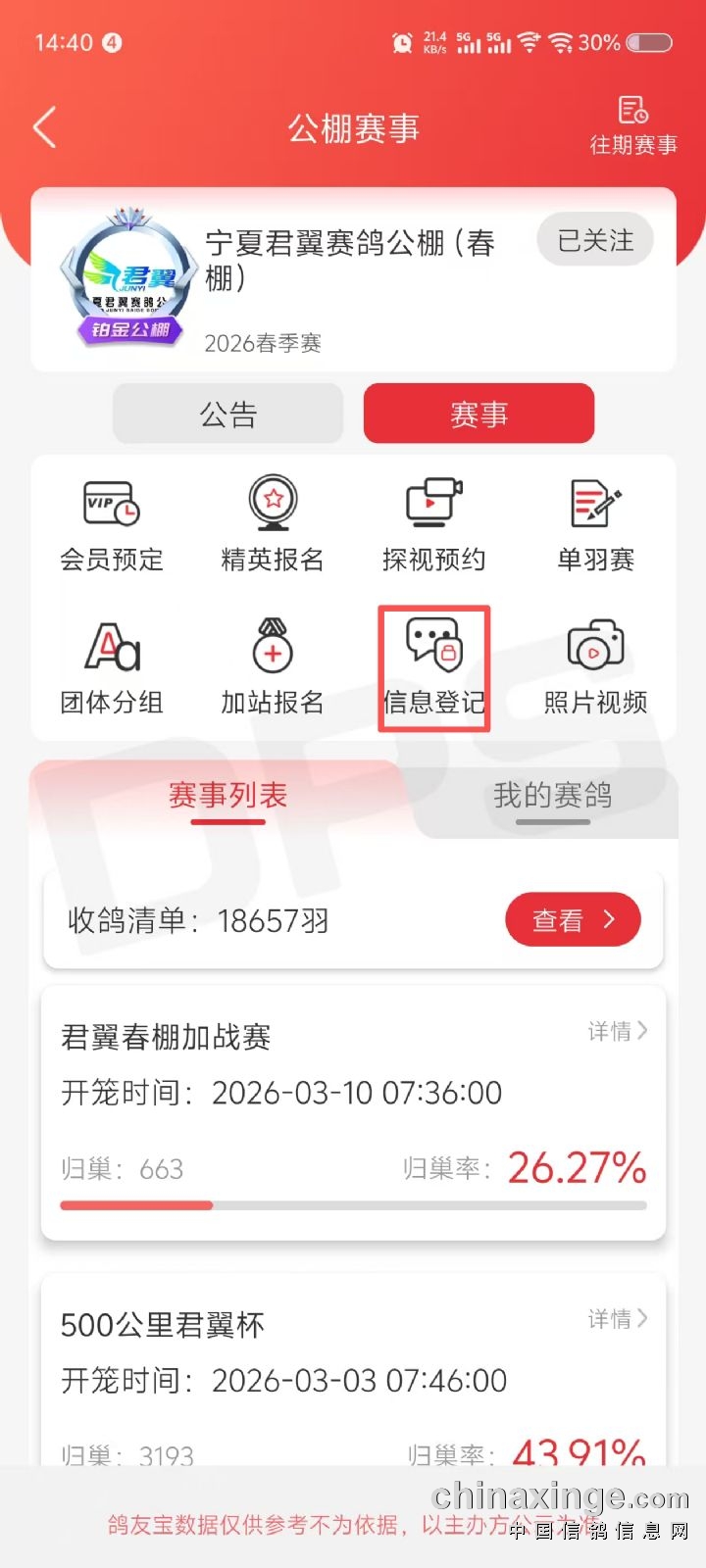Tap the 已关注 follow button
Image resolution: width=706 pixels, height=1568 pixels.
point(595,241)
